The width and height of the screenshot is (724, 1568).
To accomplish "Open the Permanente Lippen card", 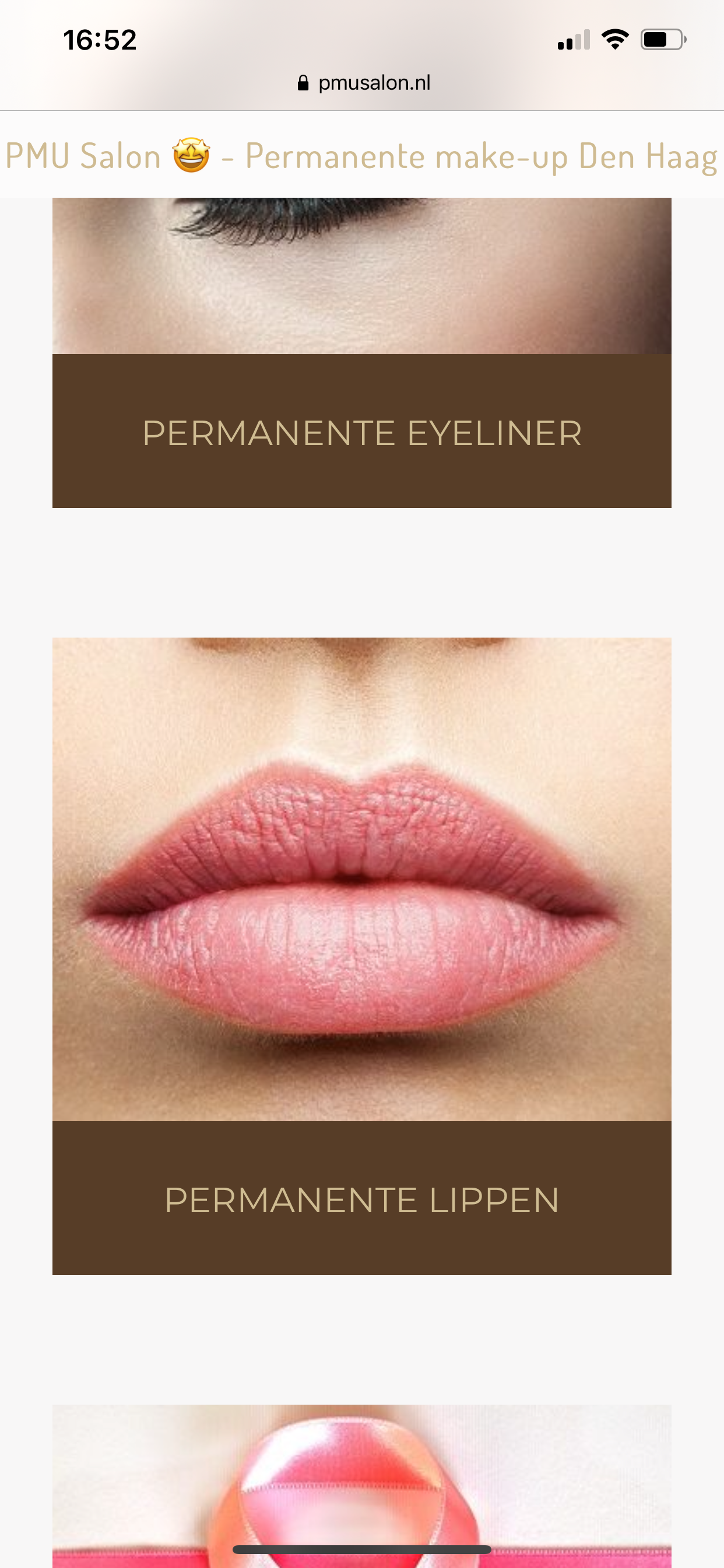I will pyautogui.click(x=361, y=1198).
